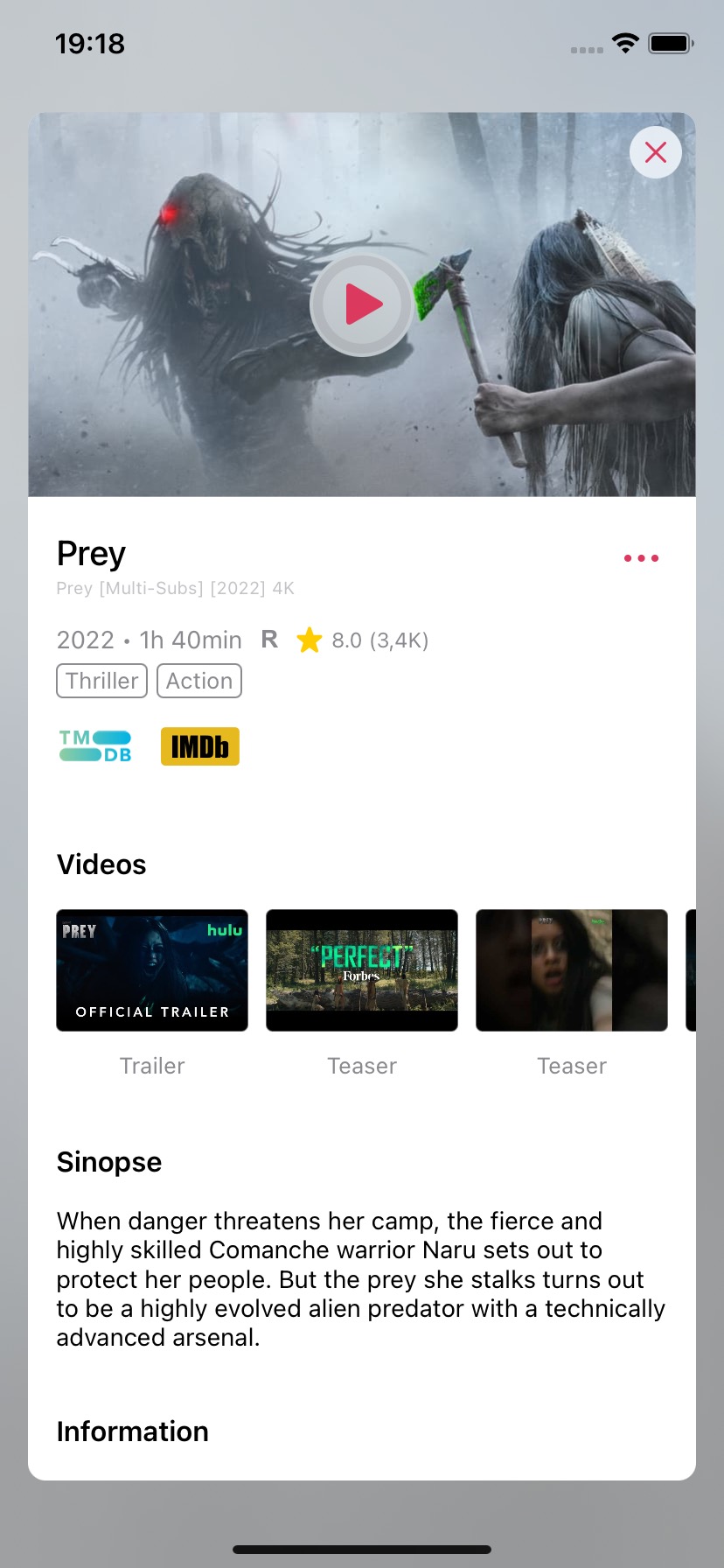Open the TMDB page link
This screenshot has height=1568, width=724.
pos(95,746)
